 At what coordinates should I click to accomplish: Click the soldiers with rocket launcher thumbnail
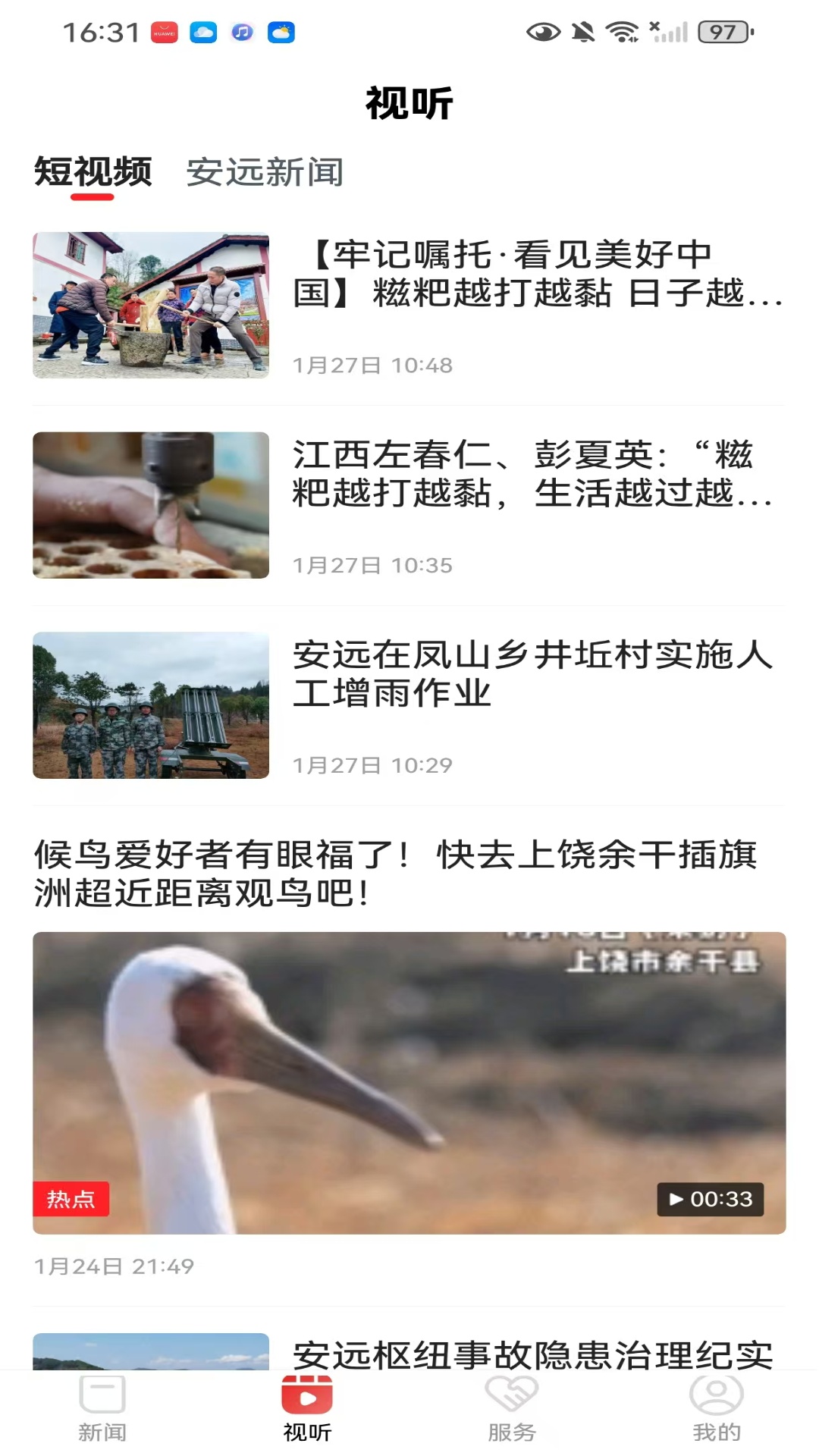[150, 704]
